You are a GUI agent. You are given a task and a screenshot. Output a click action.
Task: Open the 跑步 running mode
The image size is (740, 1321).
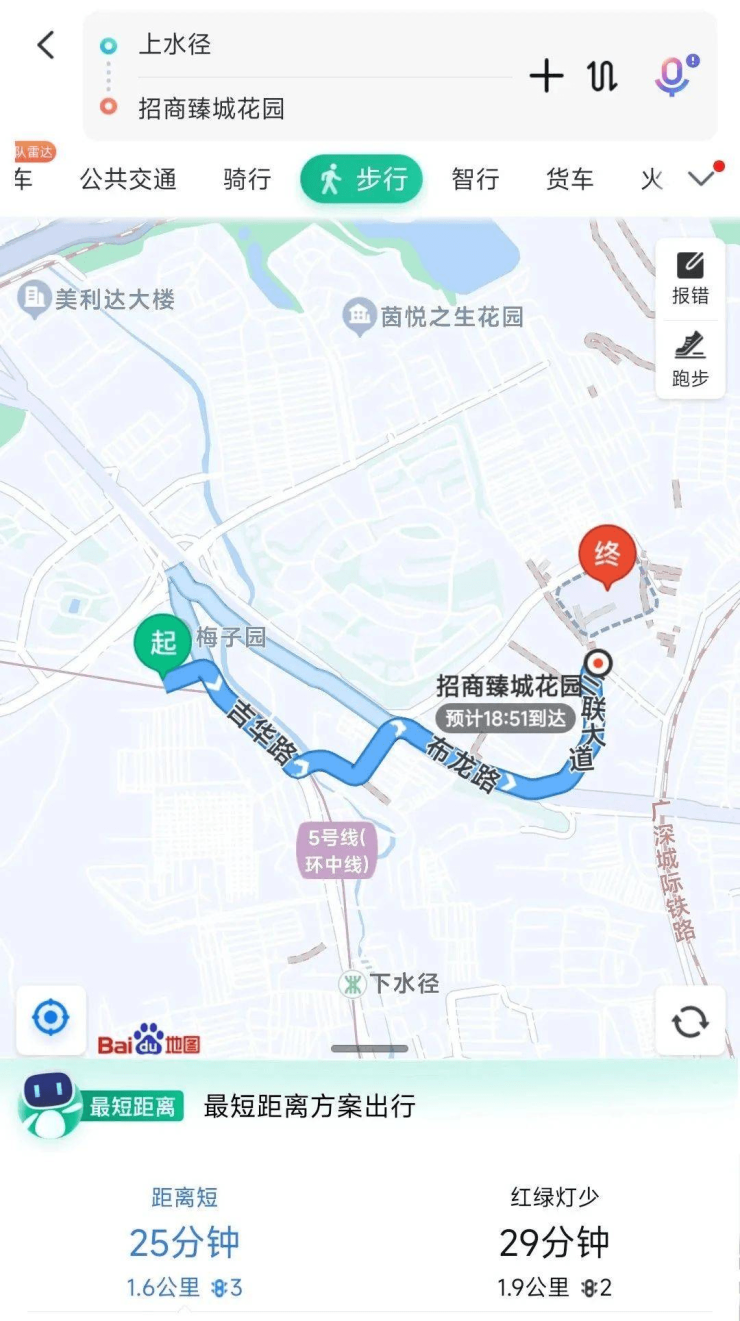point(690,361)
